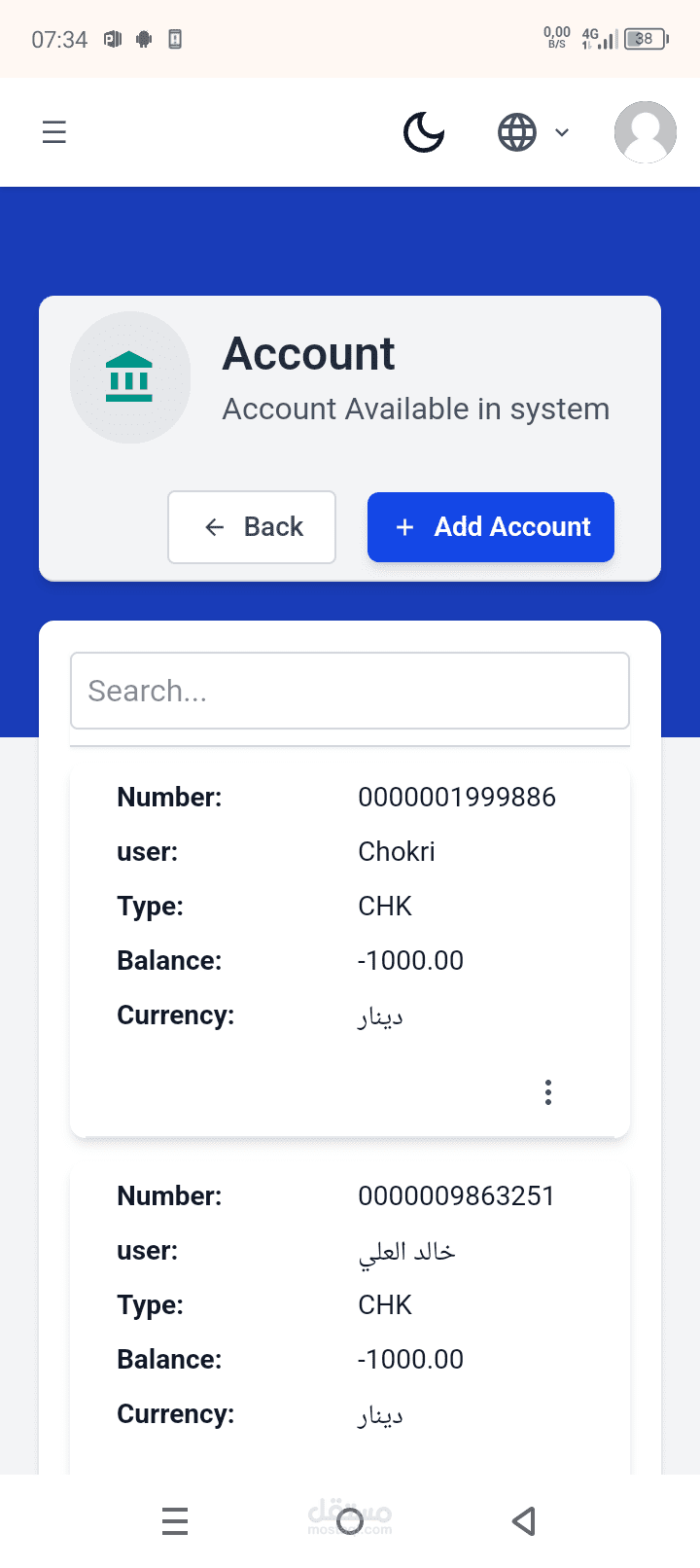Open the hamburger drawer menu
The height and width of the screenshot is (1568, 700).
(54, 132)
